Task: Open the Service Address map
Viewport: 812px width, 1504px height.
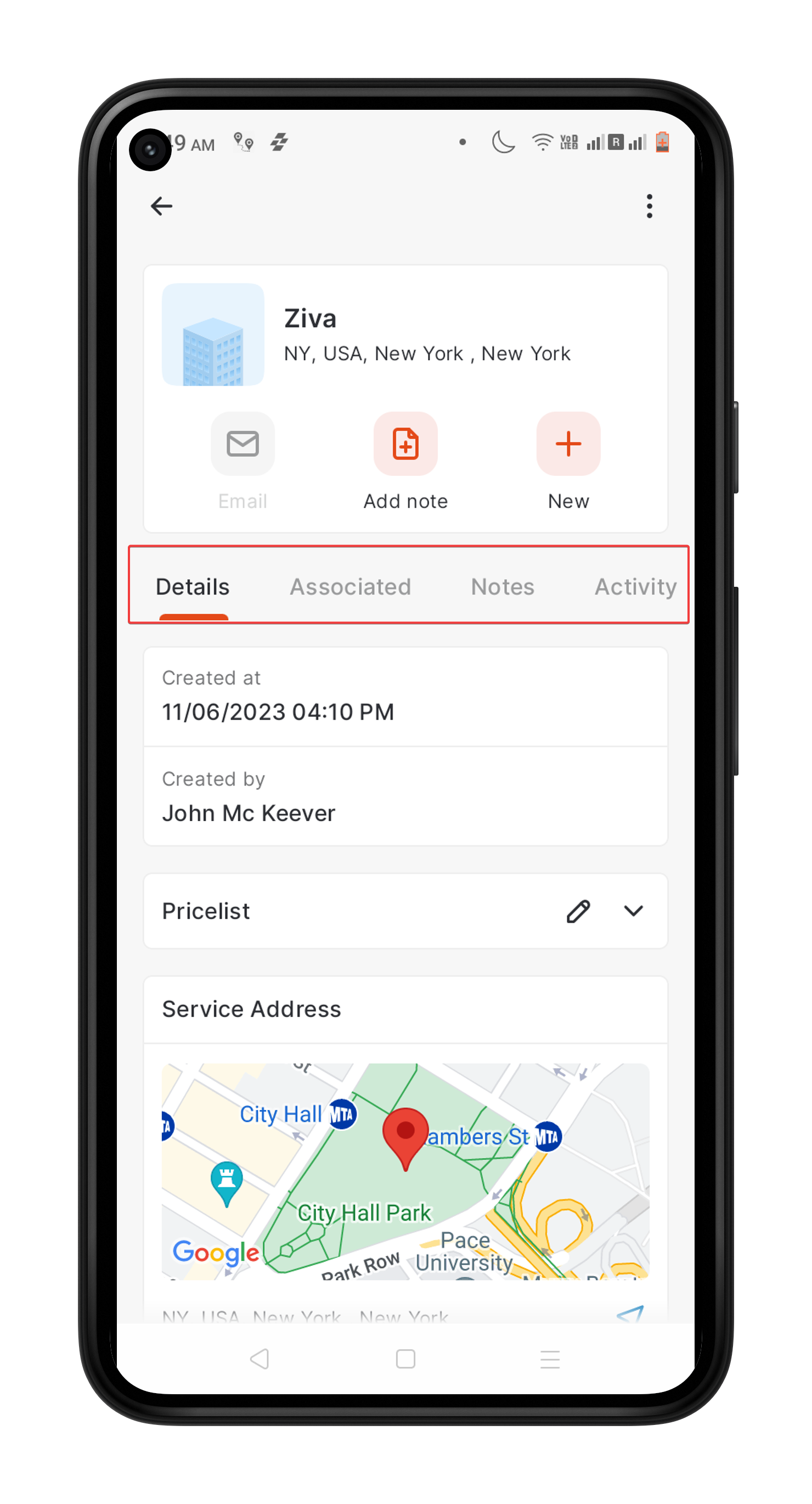Action: (x=405, y=1171)
